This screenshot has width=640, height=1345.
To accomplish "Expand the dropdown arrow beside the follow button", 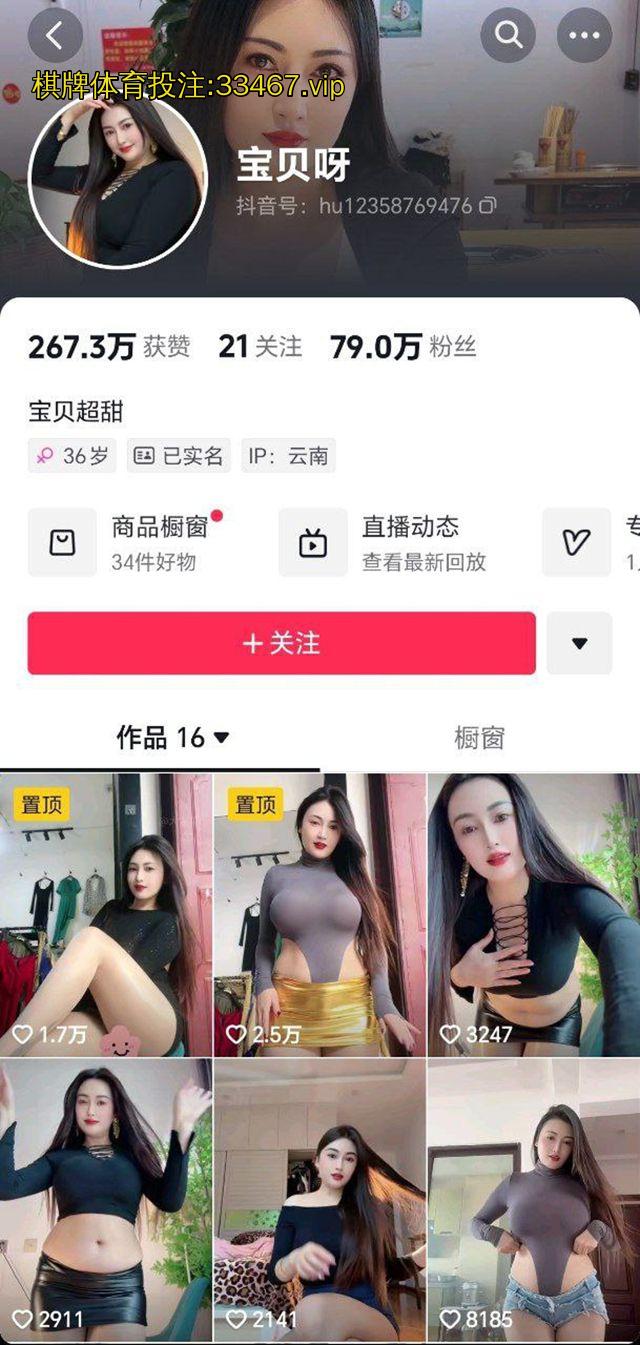I will [x=580, y=643].
